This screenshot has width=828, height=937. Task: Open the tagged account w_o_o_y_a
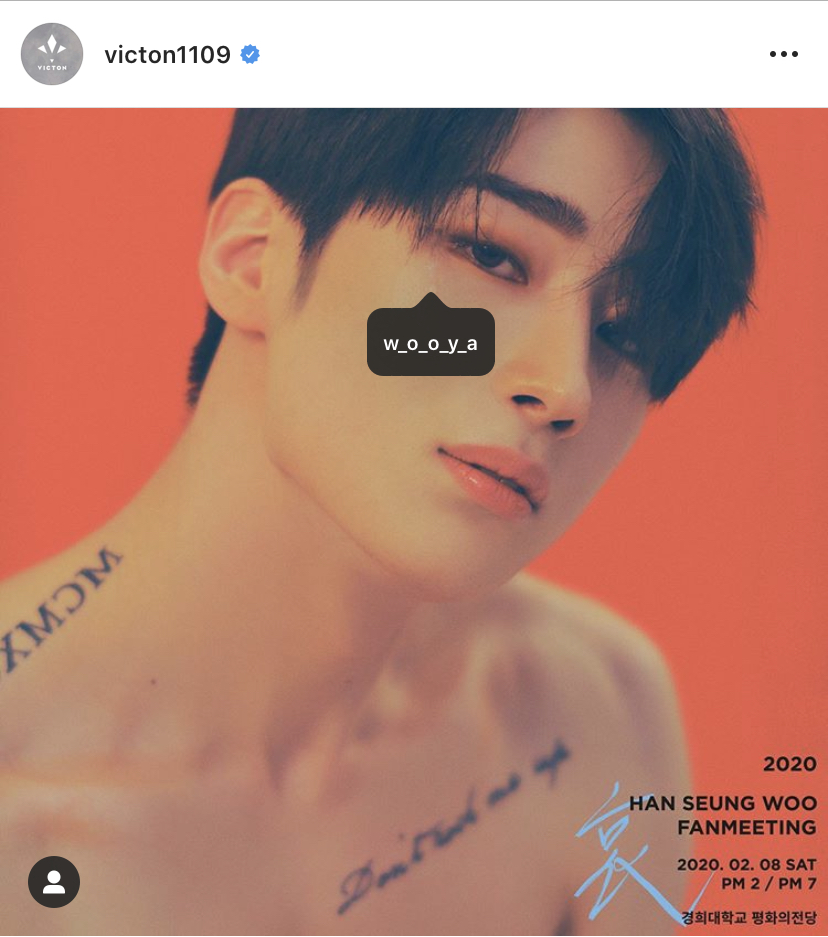pyautogui.click(x=430, y=343)
